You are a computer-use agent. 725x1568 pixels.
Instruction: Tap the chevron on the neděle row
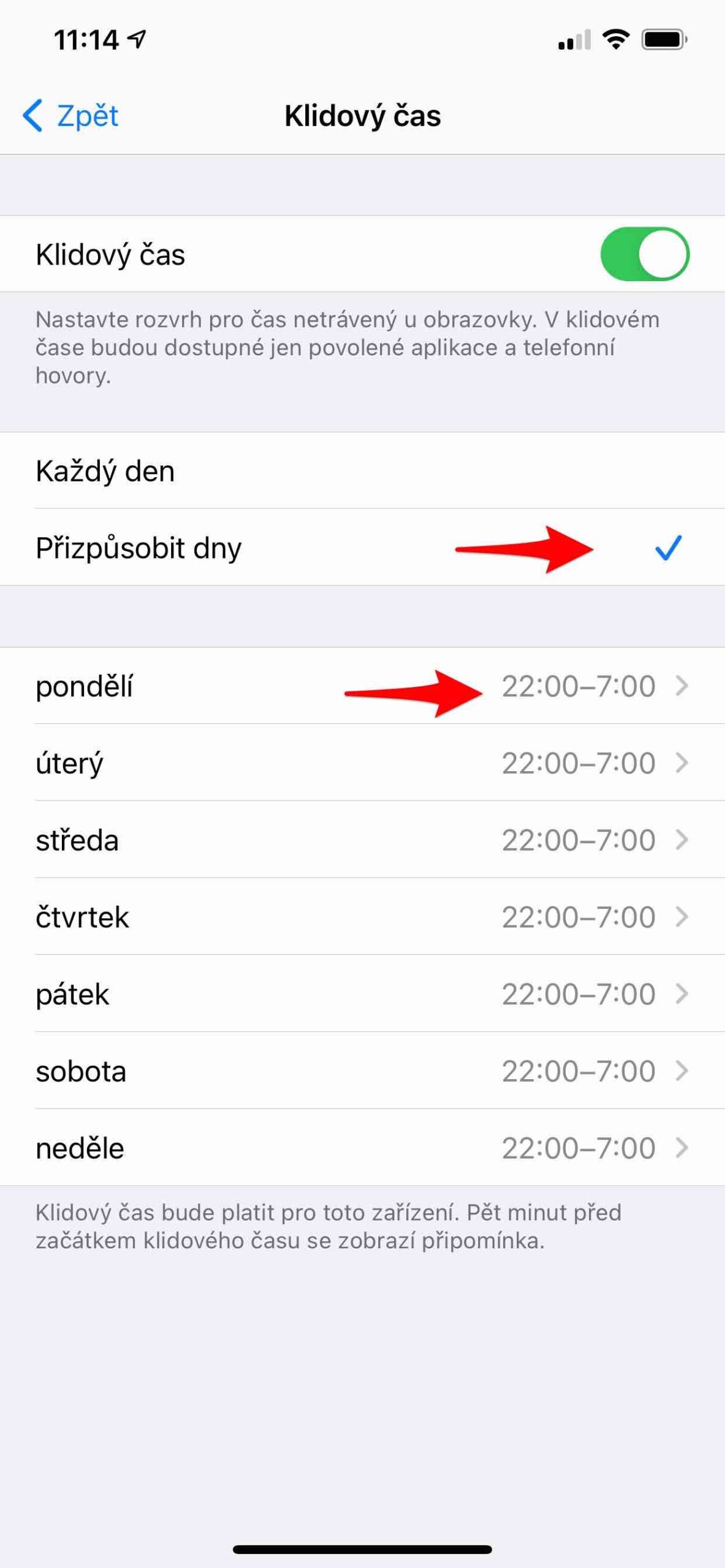pyautogui.click(x=682, y=1147)
